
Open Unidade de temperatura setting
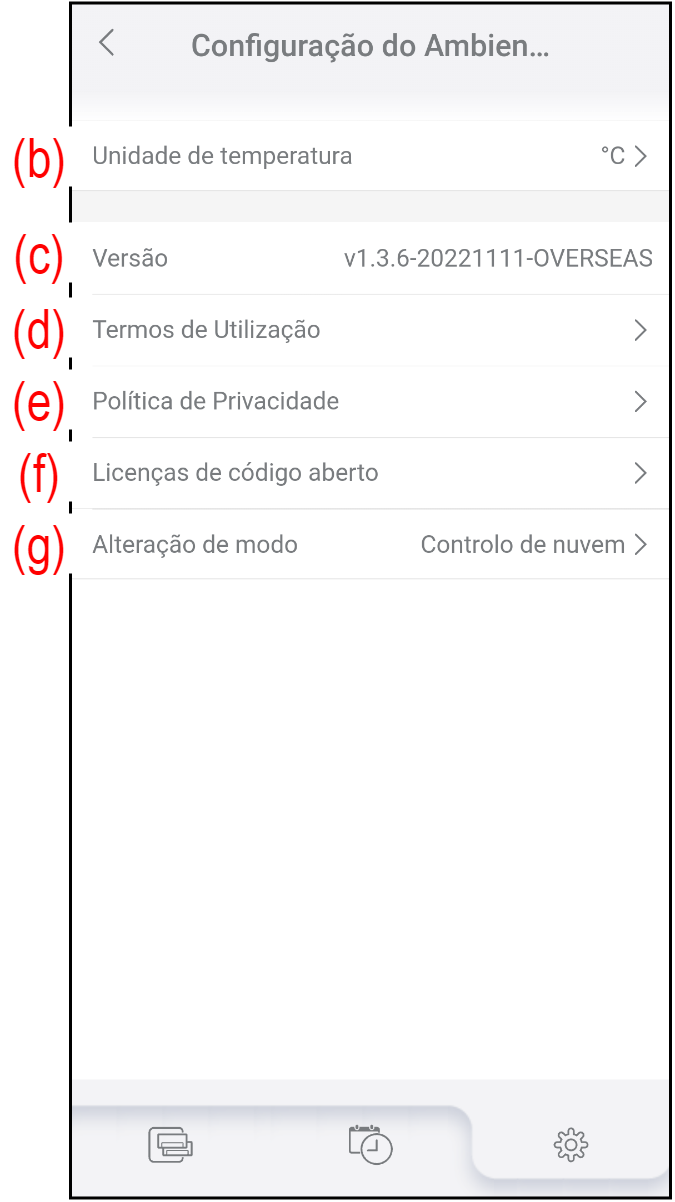370,156
